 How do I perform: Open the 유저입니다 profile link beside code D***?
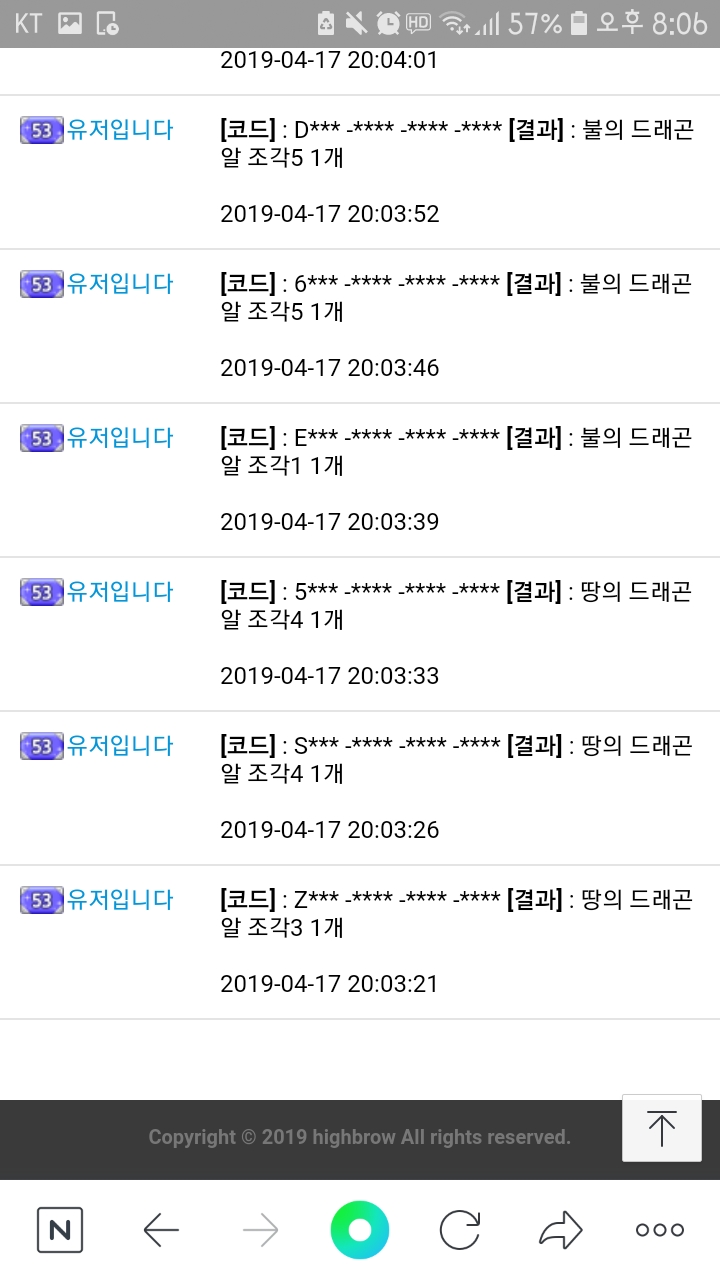[119, 130]
